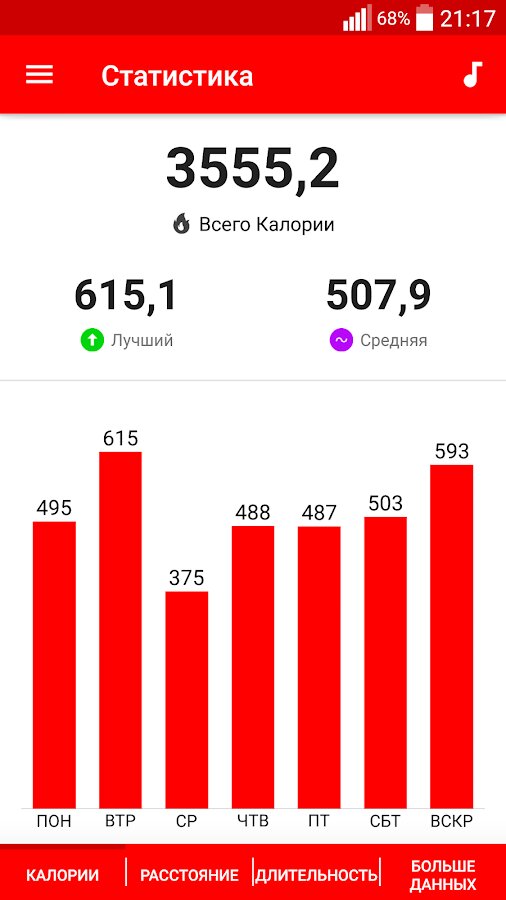Open the hamburger navigation menu
Screen dimensions: 506x900
pos(40,75)
